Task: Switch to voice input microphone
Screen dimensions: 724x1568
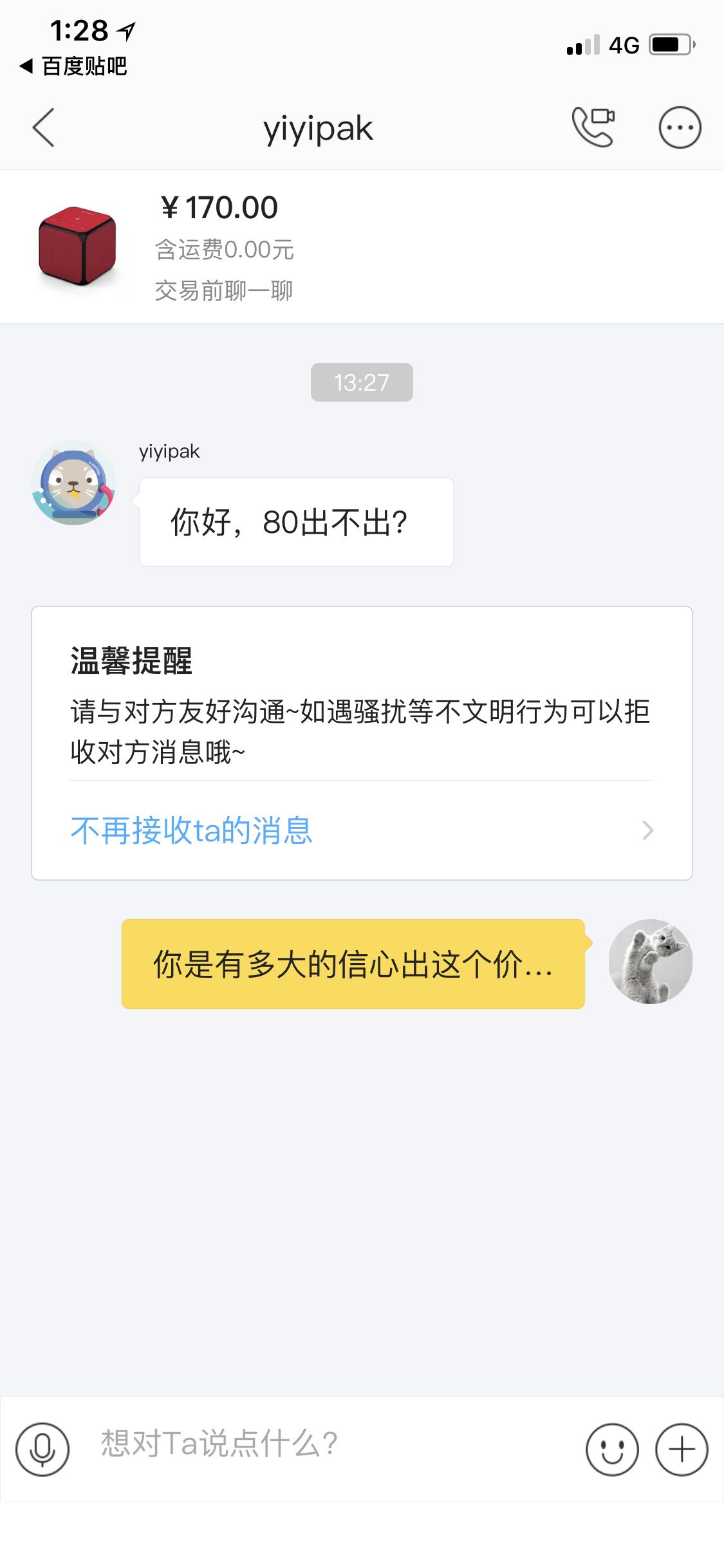Action: (42, 1449)
